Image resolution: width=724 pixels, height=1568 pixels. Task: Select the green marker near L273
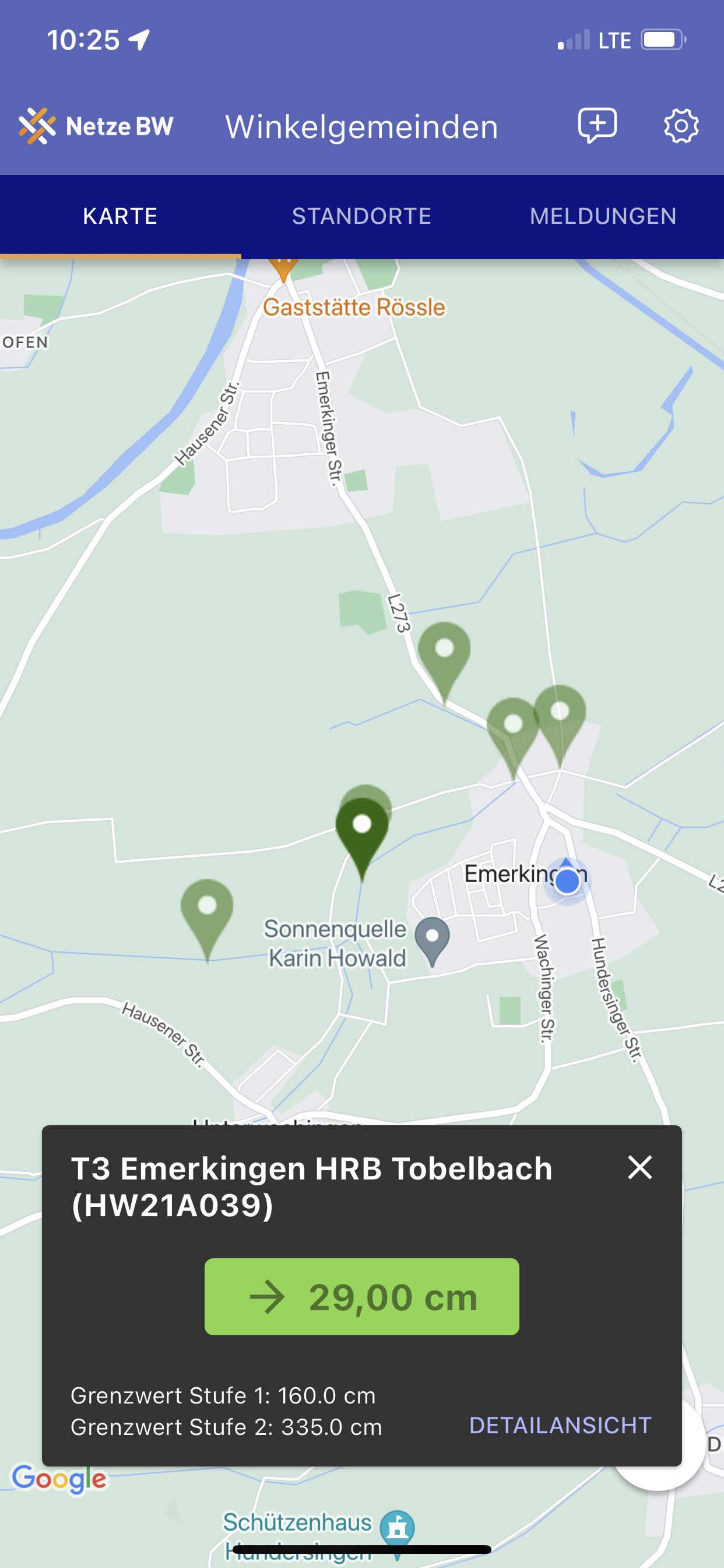(x=444, y=654)
